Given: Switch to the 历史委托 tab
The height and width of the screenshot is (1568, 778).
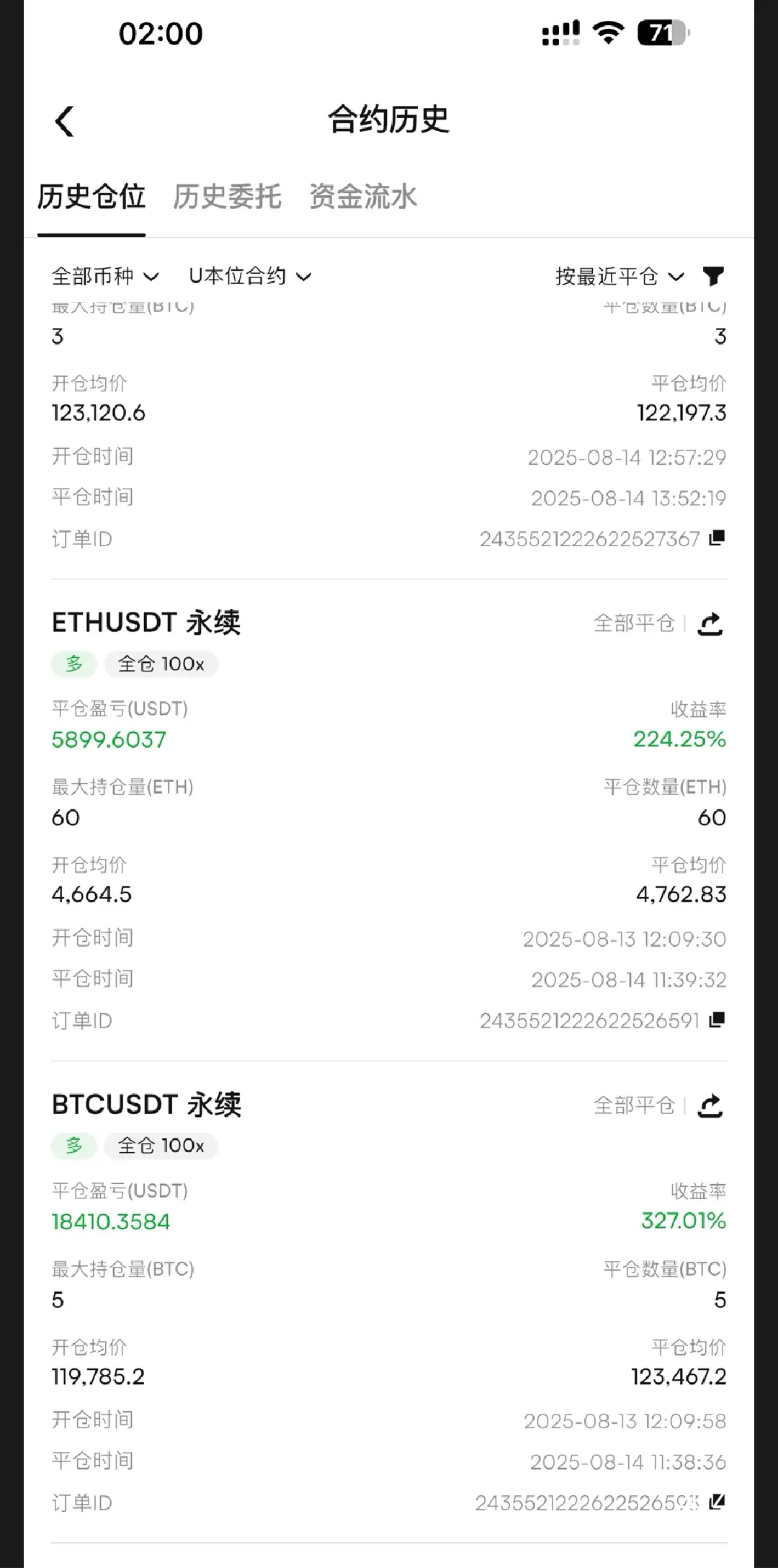Looking at the screenshot, I should [x=227, y=197].
